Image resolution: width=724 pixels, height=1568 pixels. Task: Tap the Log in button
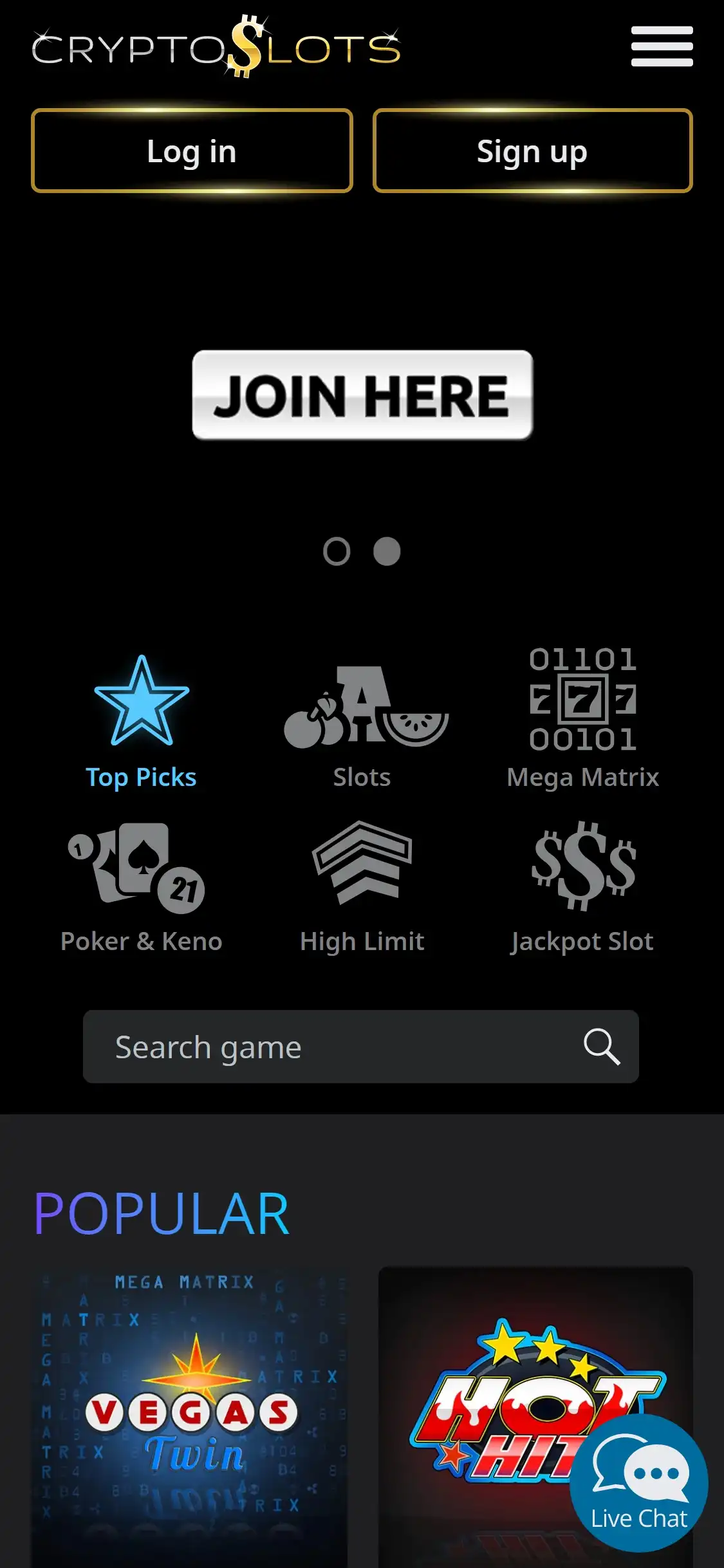pyautogui.click(x=192, y=151)
